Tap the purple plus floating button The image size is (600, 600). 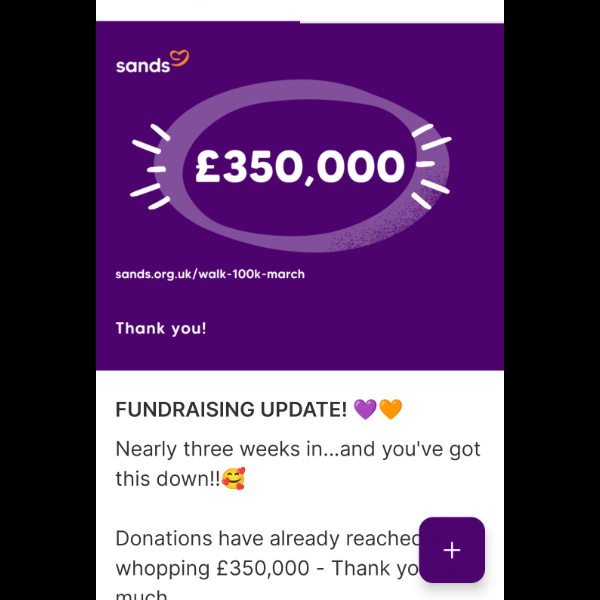click(452, 550)
